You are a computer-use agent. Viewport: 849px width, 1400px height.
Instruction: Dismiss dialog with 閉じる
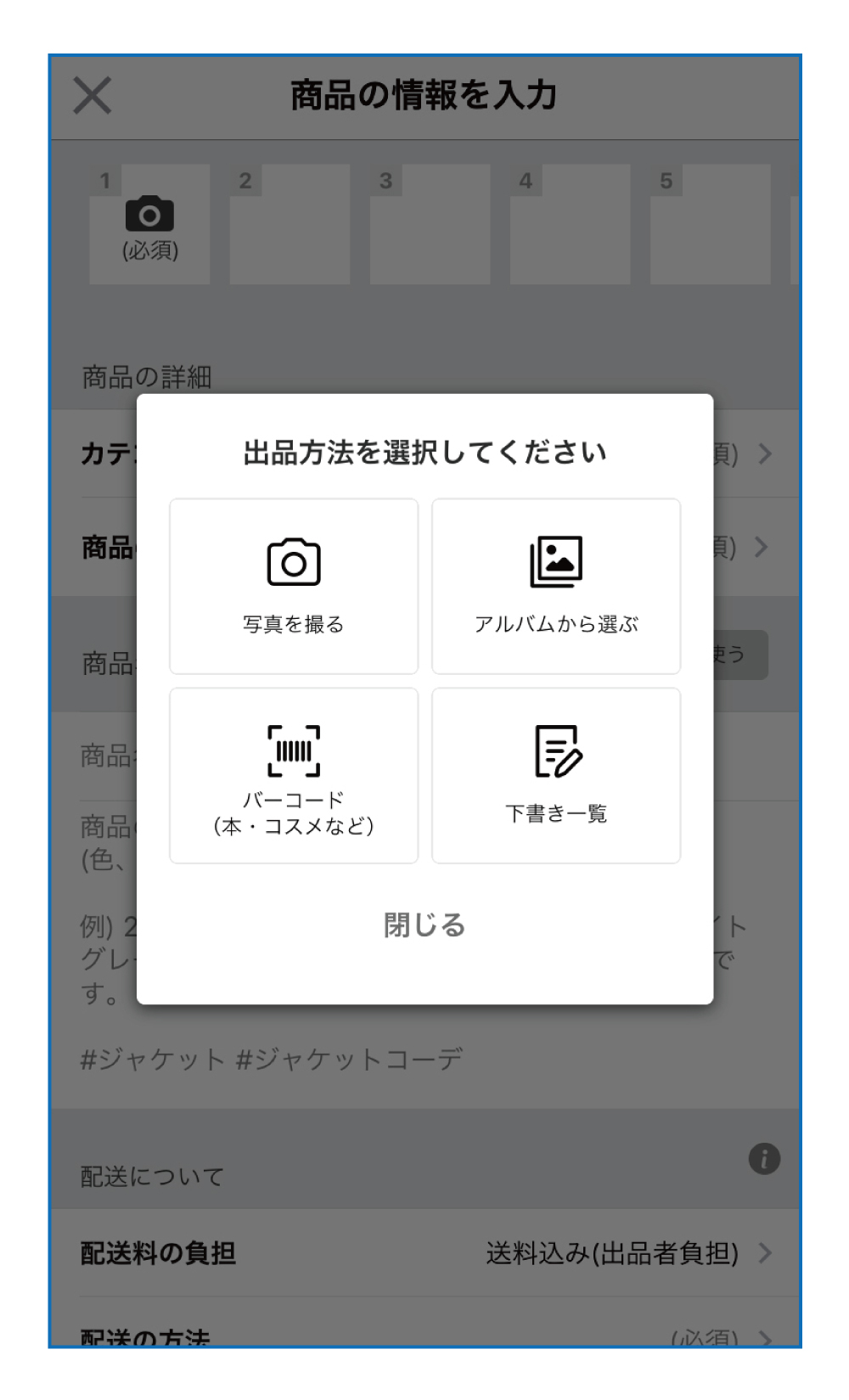(x=424, y=925)
